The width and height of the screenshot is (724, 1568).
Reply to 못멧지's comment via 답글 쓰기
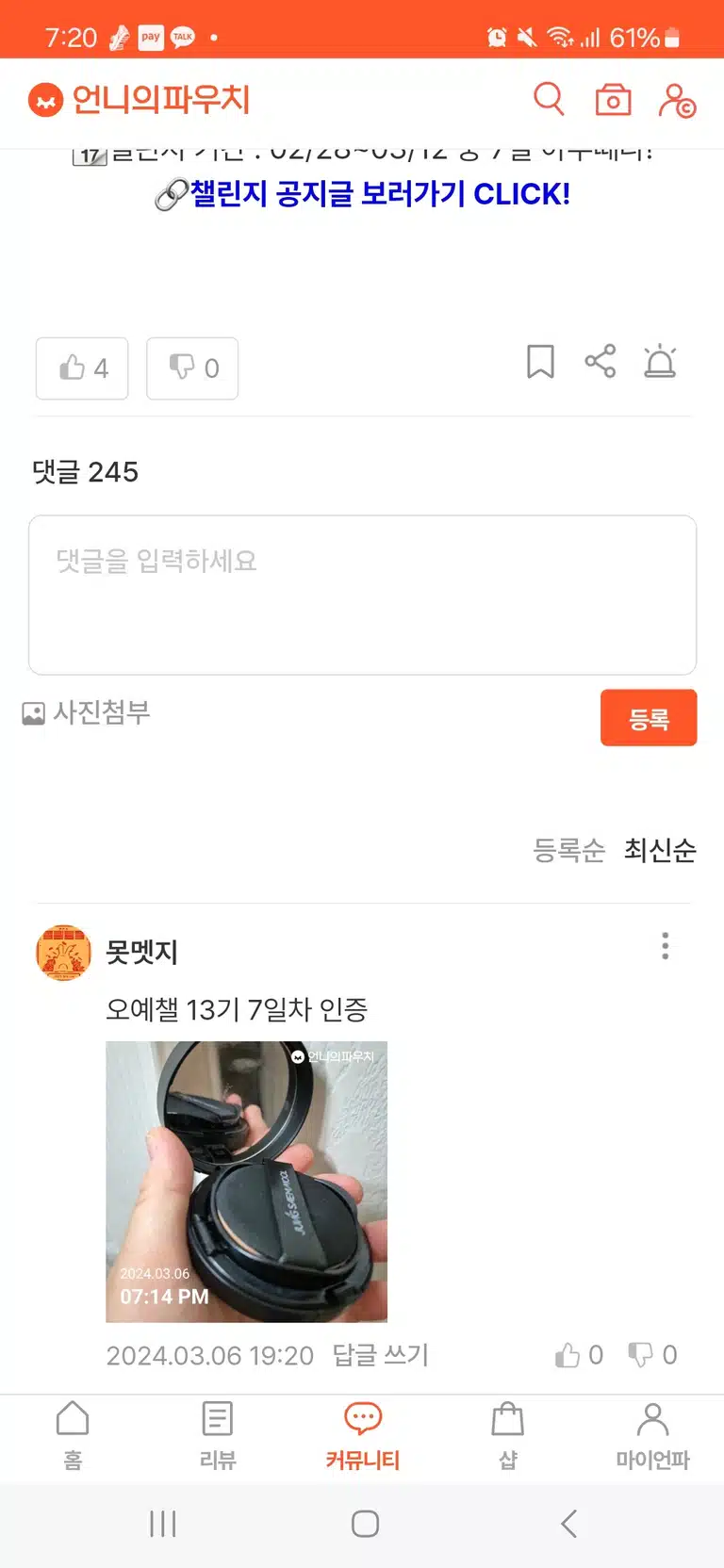[381, 1355]
